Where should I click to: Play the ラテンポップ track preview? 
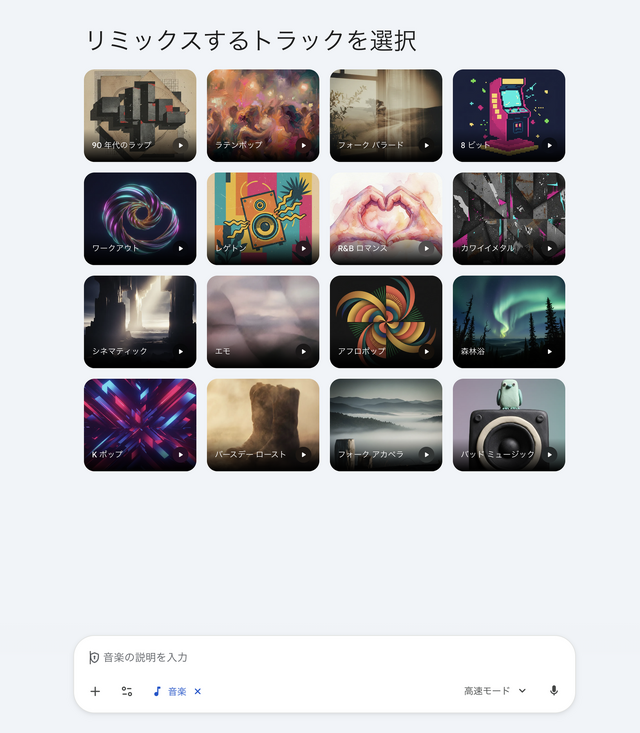[x=303, y=145]
